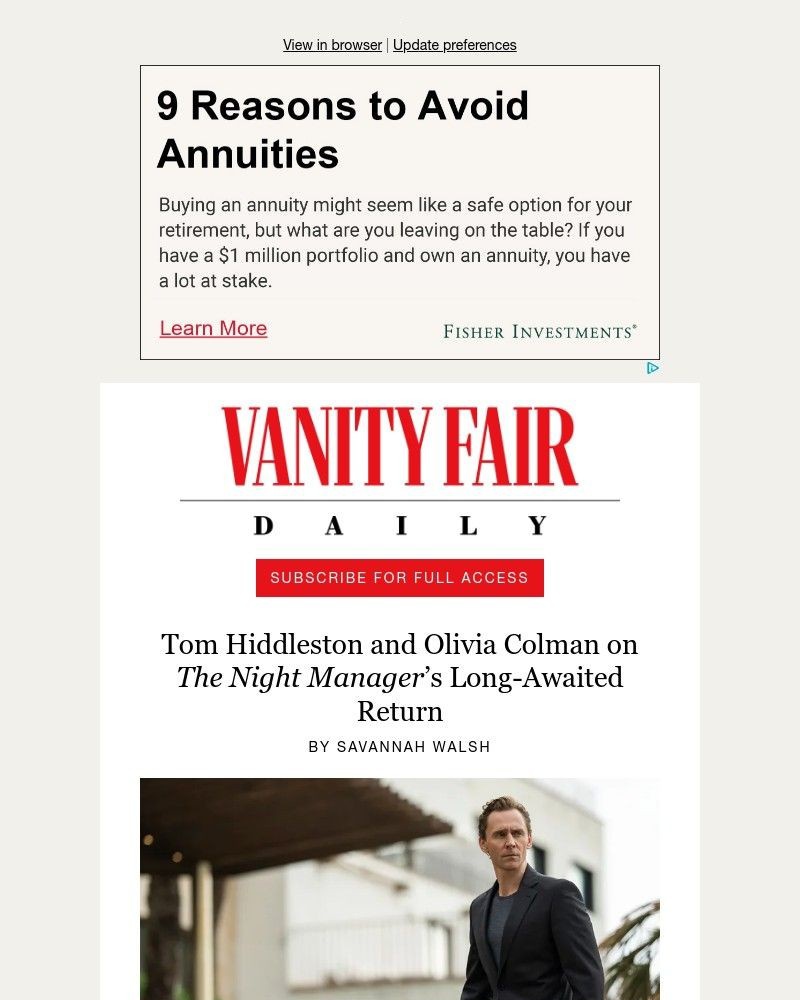This screenshot has width=800, height=1000.
Task: Click the Fisher Investments logo
Action: click(541, 330)
